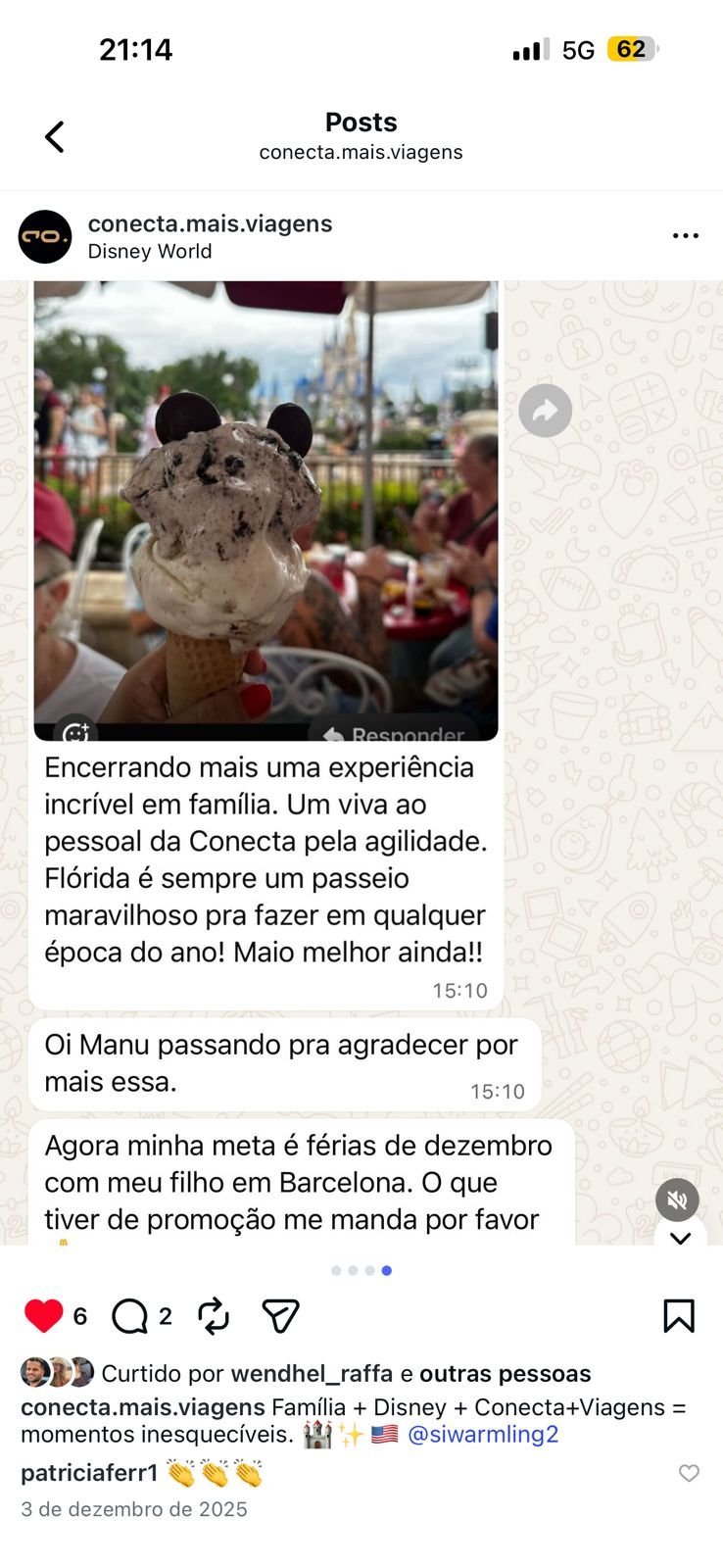Open conecta.mais.viagens profile picture
Image resolution: width=723 pixels, height=1568 pixels.
click(45, 237)
